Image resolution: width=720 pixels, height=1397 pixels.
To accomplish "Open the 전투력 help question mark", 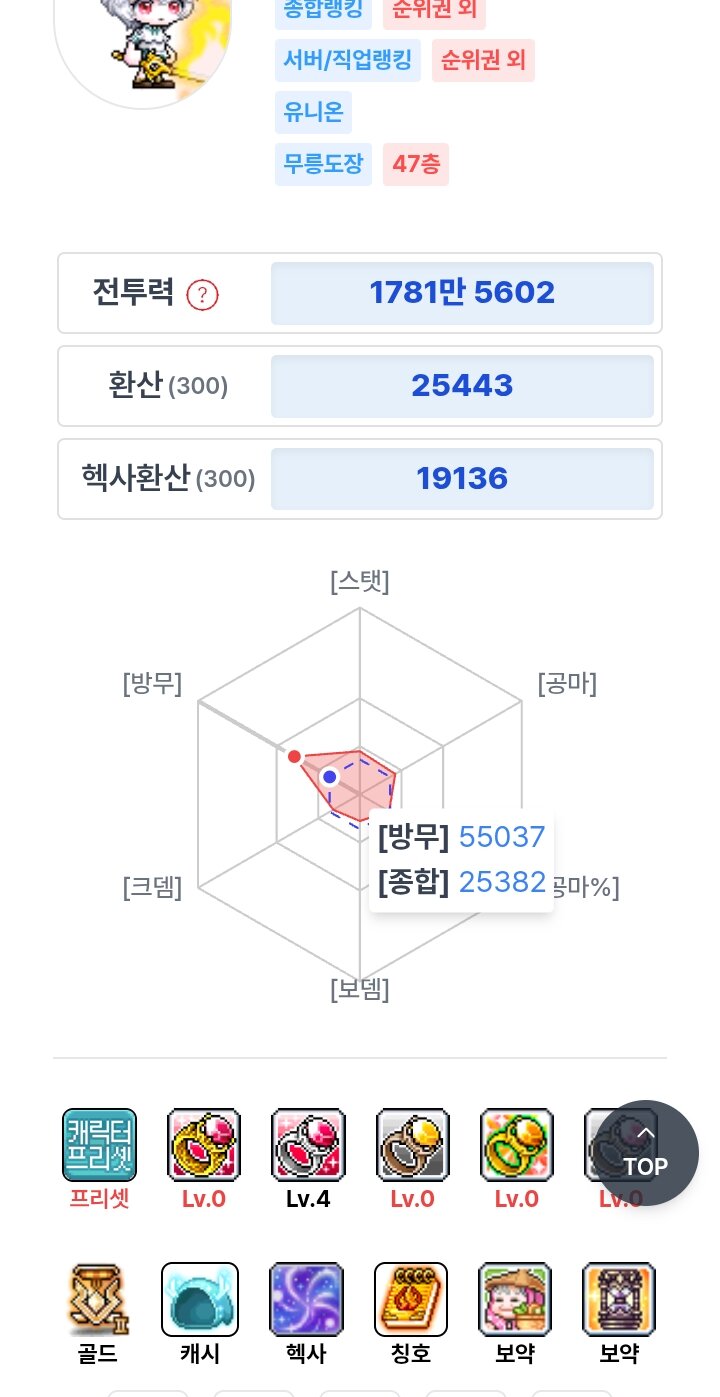I will pos(202,295).
